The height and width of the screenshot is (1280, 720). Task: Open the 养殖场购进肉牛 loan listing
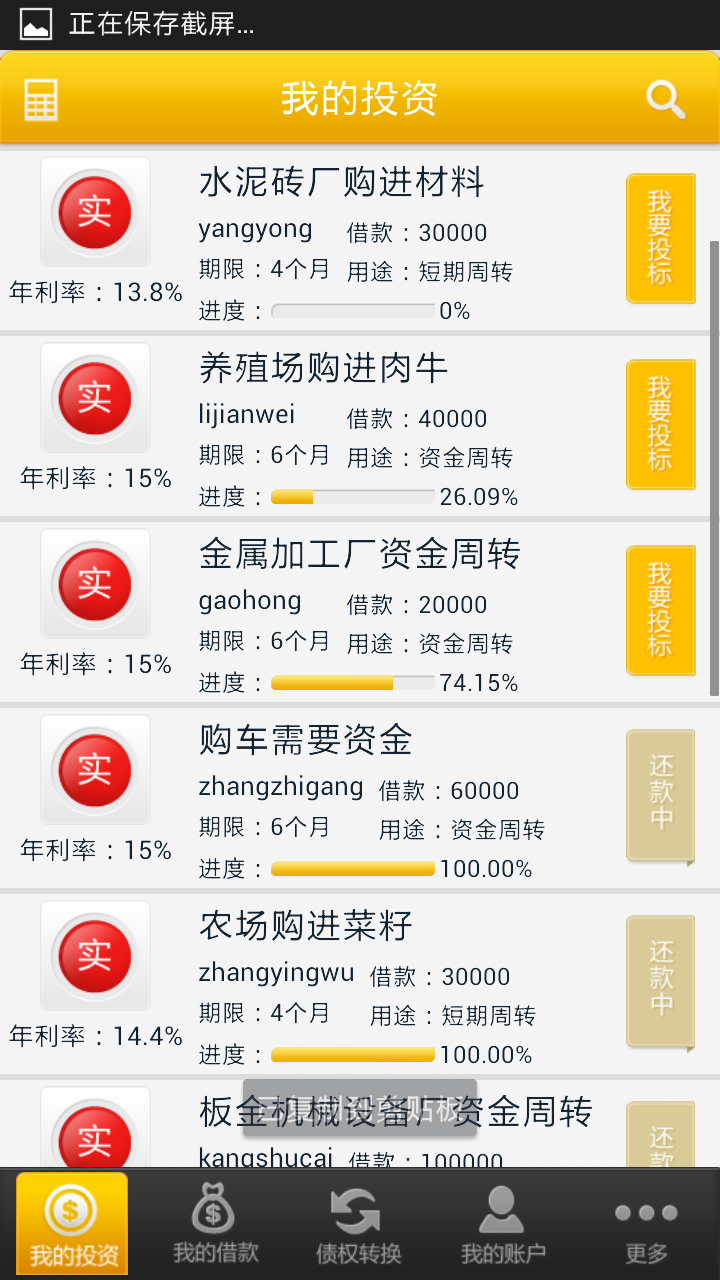323,369
